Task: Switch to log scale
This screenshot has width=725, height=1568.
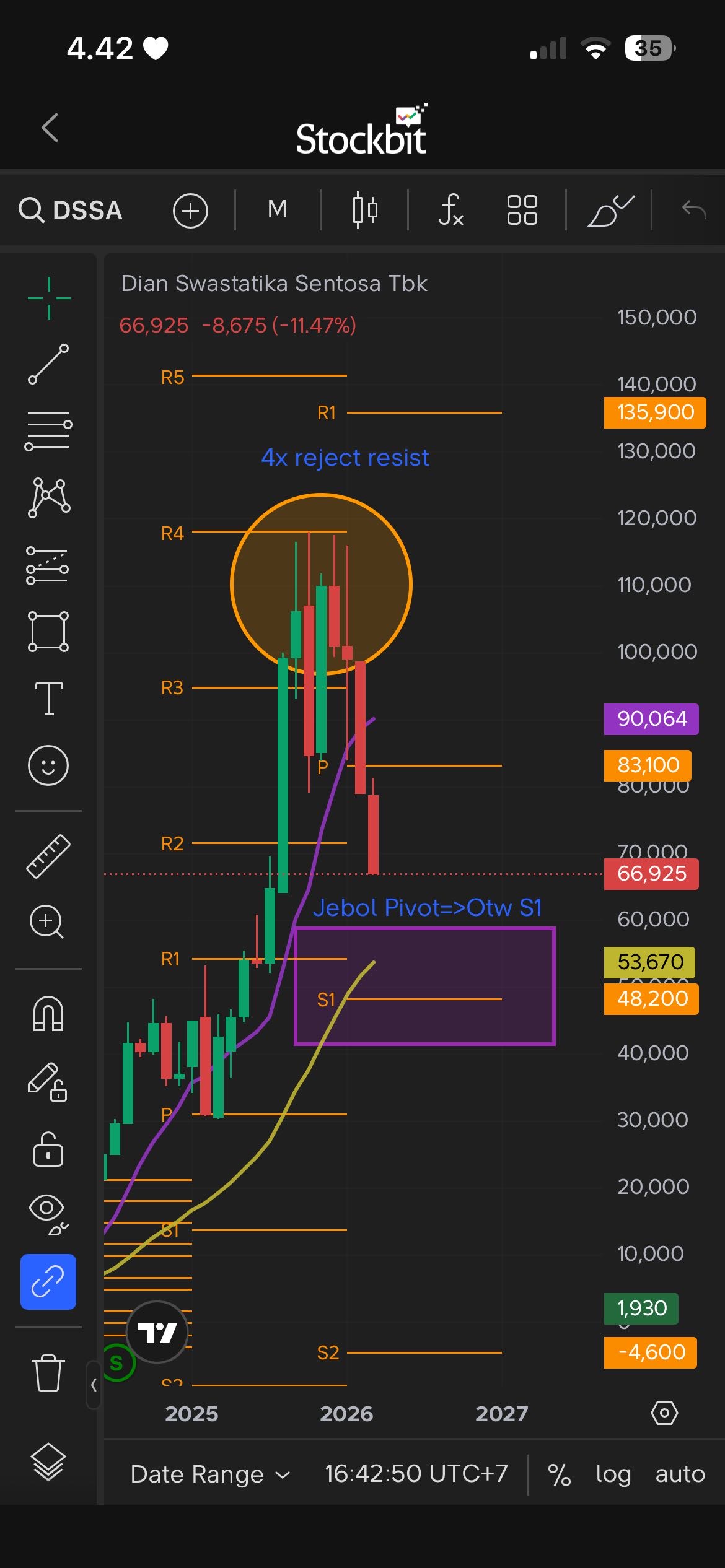Action: pos(613,1474)
